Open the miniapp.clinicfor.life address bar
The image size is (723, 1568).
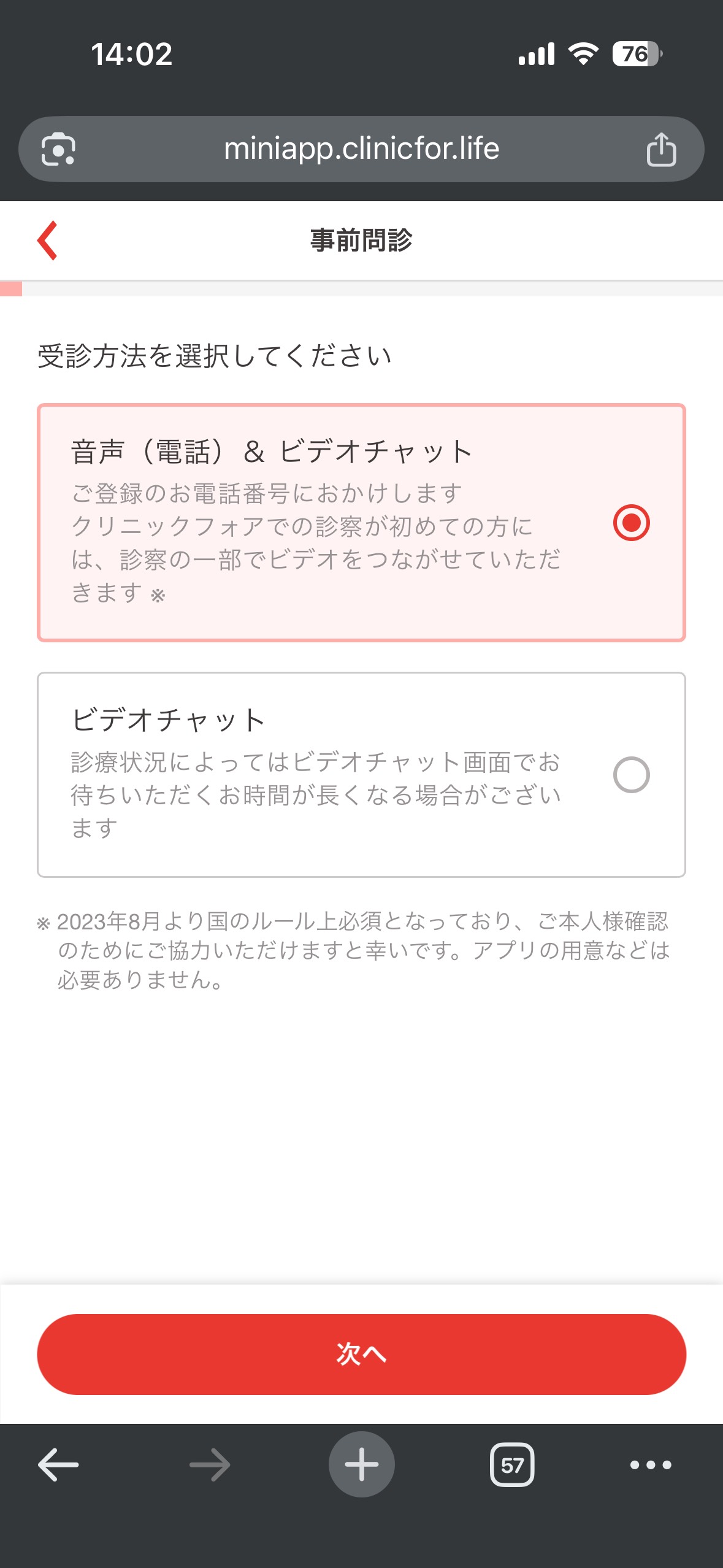[x=361, y=149]
